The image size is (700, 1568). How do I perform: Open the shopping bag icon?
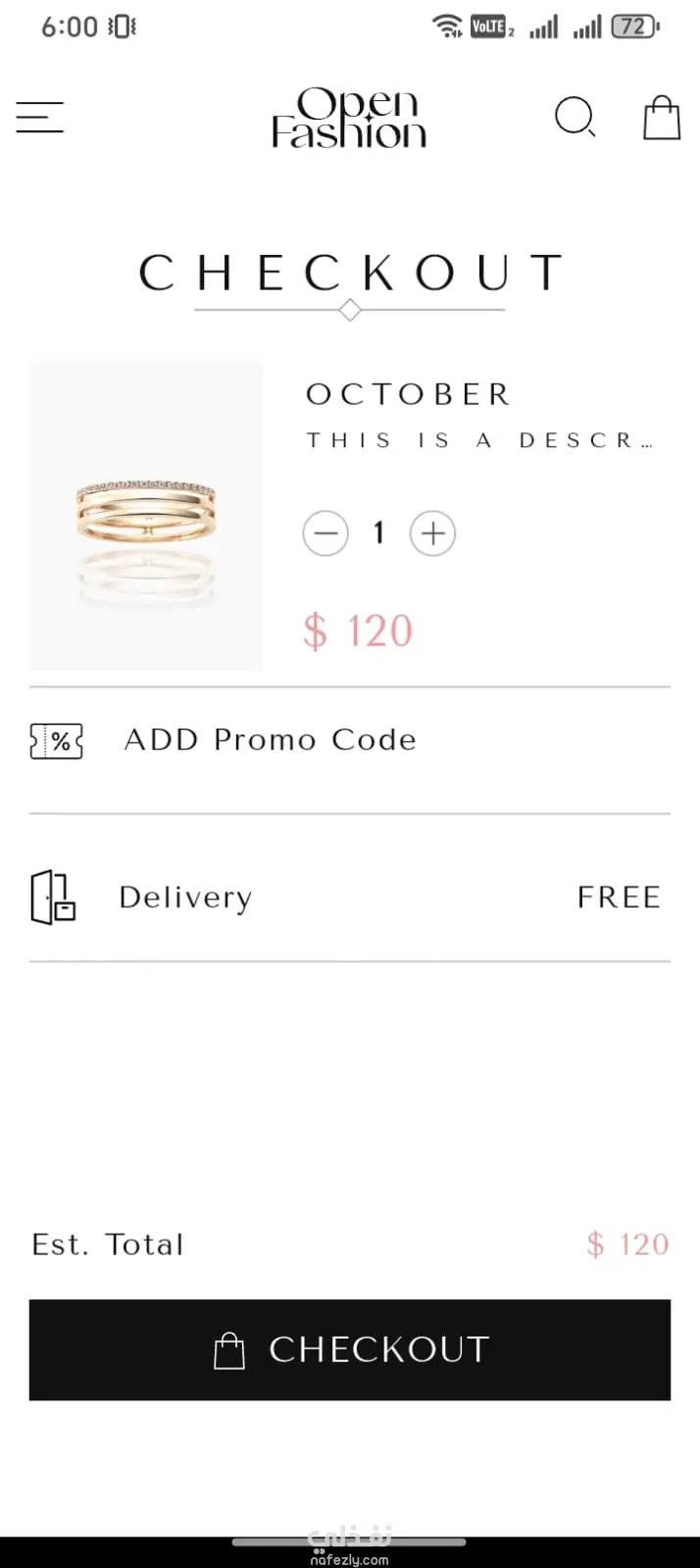(x=662, y=118)
